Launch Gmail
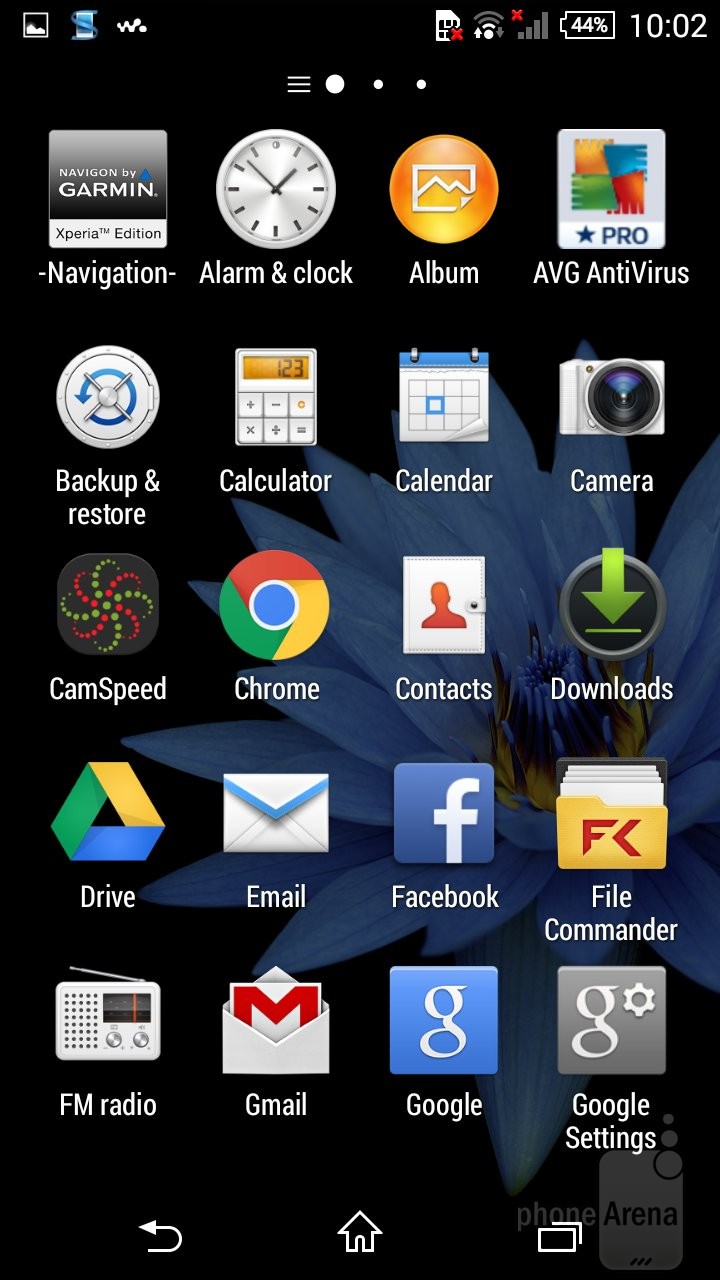Image resolution: width=720 pixels, height=1280 pixels. (276, 1021)
